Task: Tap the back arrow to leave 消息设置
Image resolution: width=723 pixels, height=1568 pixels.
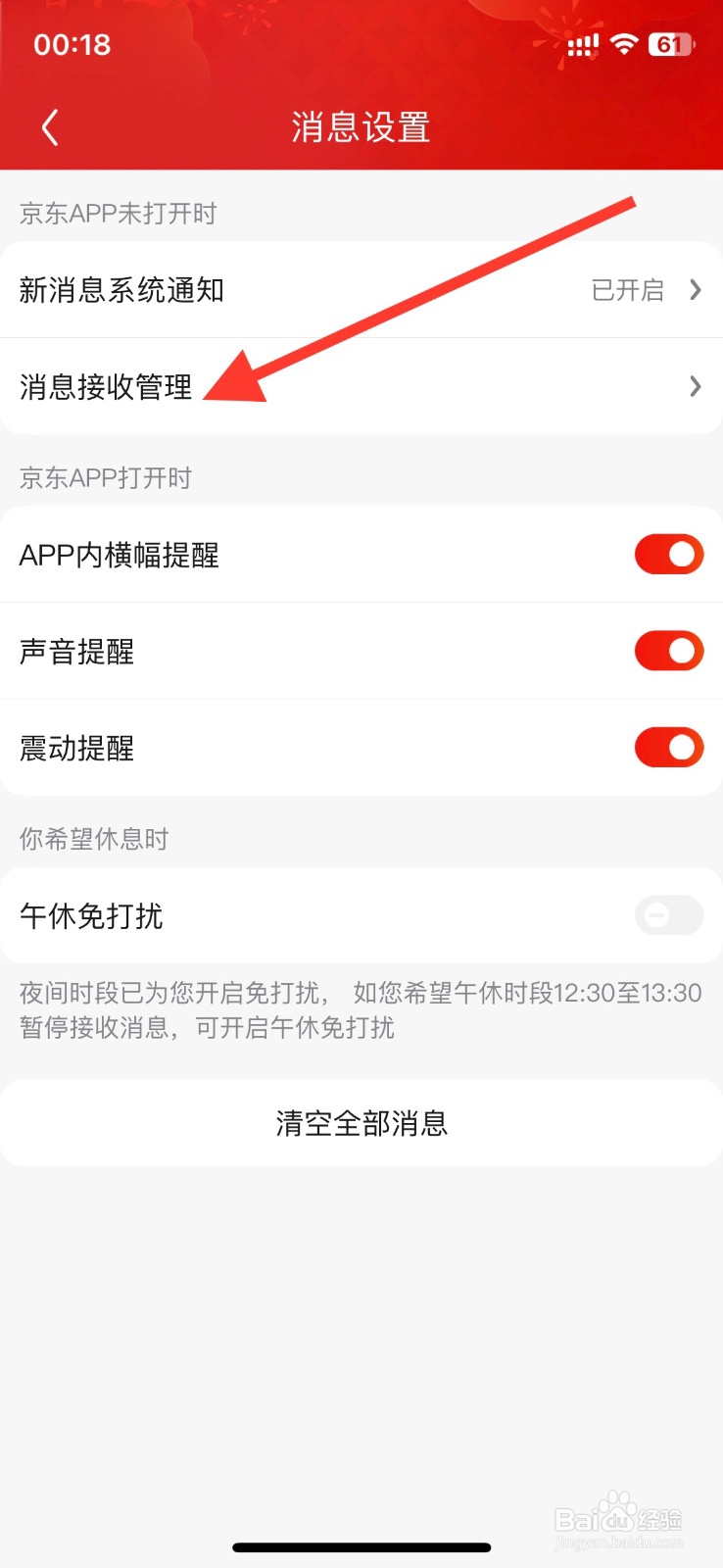Action: [49, 126]
